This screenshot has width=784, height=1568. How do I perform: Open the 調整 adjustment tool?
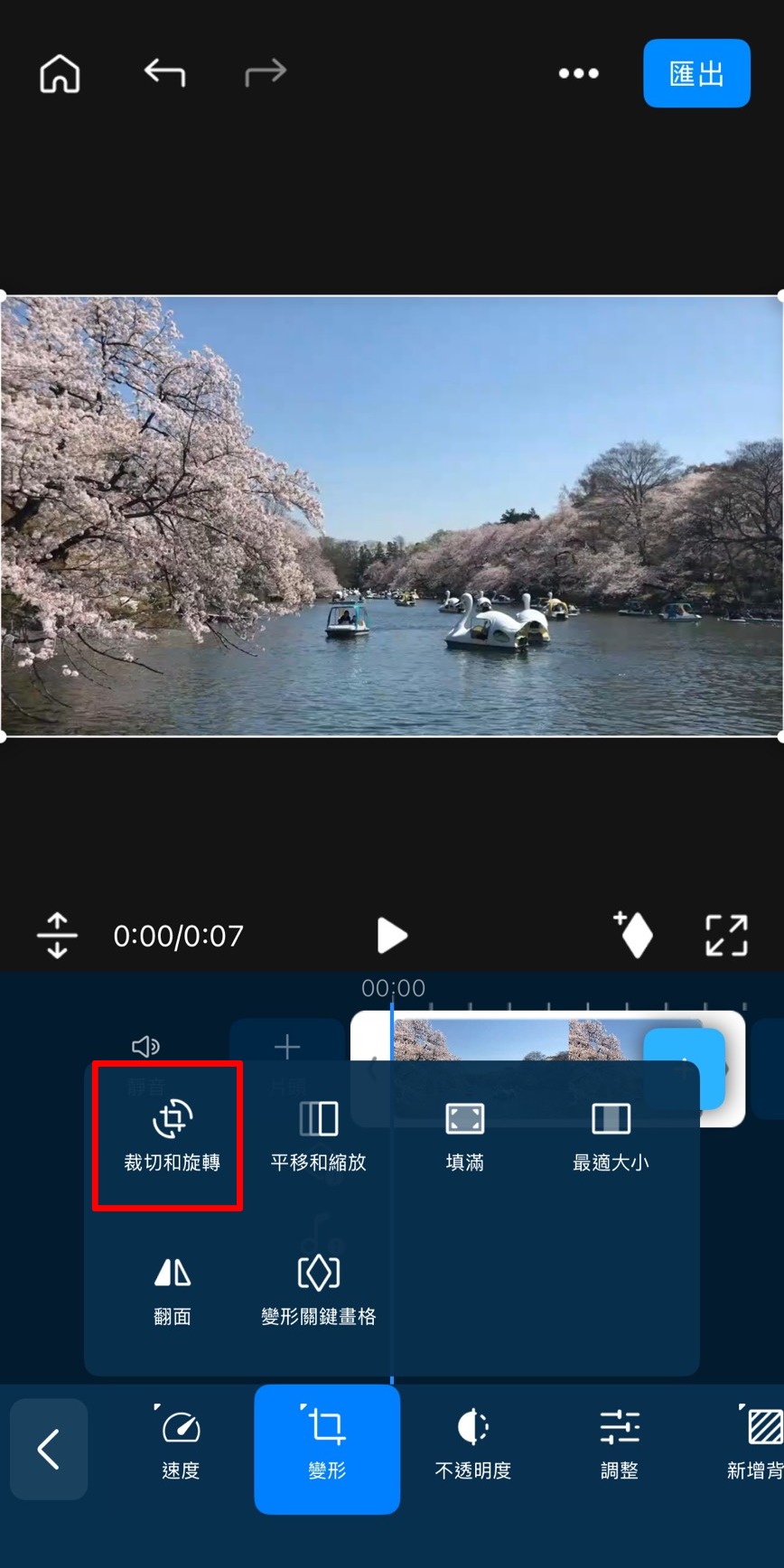point(620,1447)
